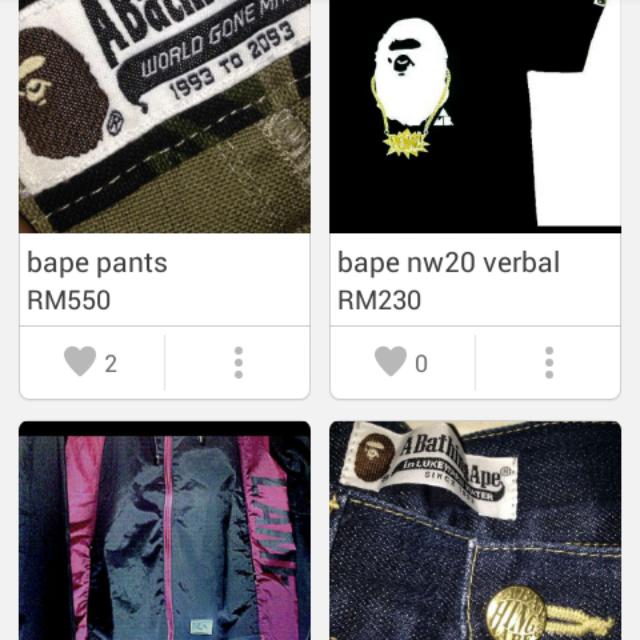Open more options for bape pants
This screenshot has width=640, height=640.
pyautogui.click(x=238, y=362)
